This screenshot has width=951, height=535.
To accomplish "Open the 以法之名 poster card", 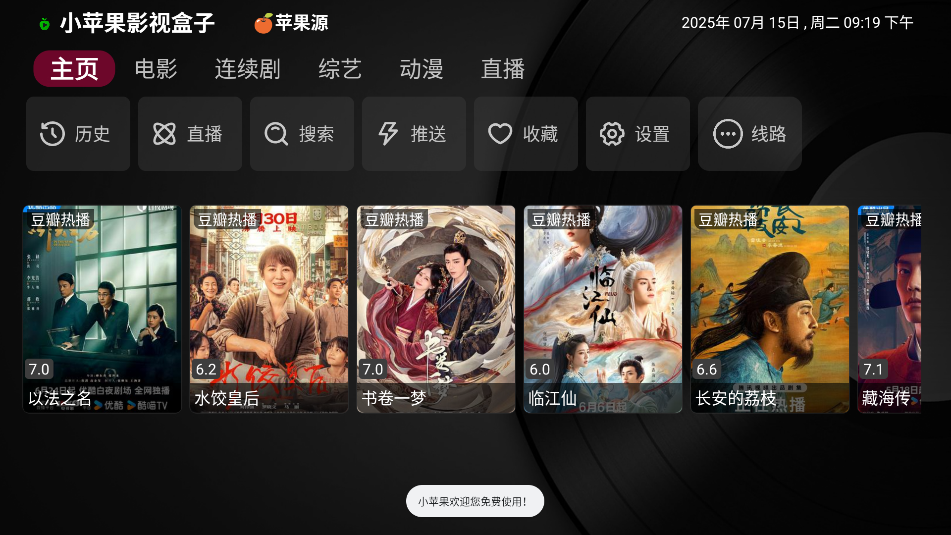I will [102, 309].
